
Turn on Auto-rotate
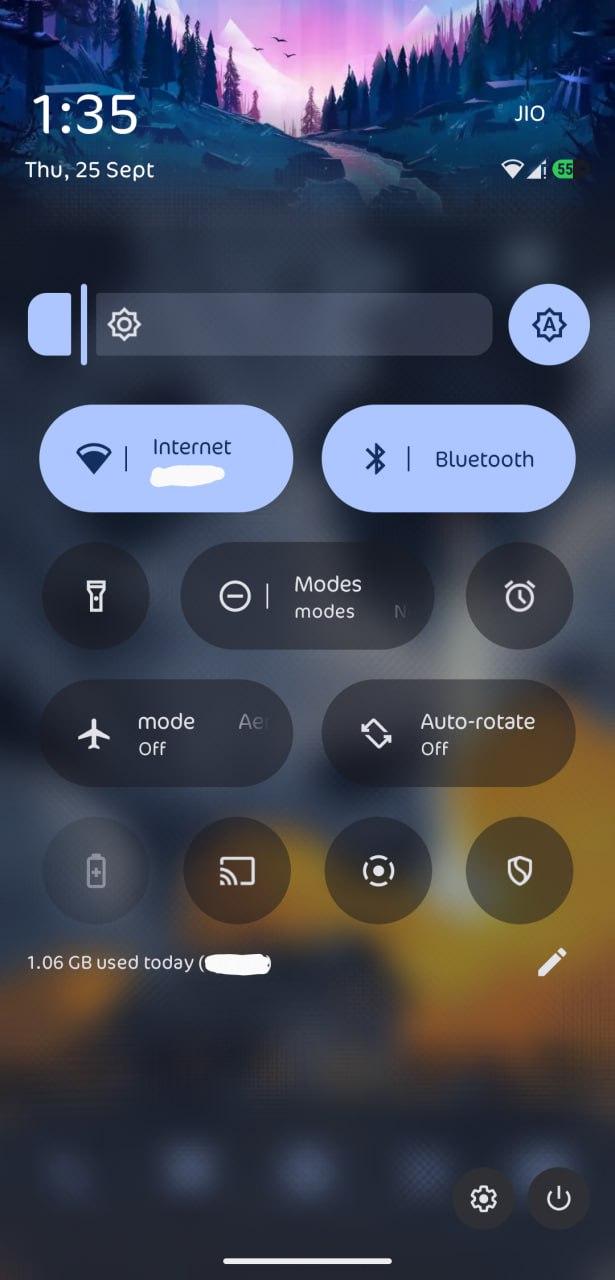click(x=448, y=734)
